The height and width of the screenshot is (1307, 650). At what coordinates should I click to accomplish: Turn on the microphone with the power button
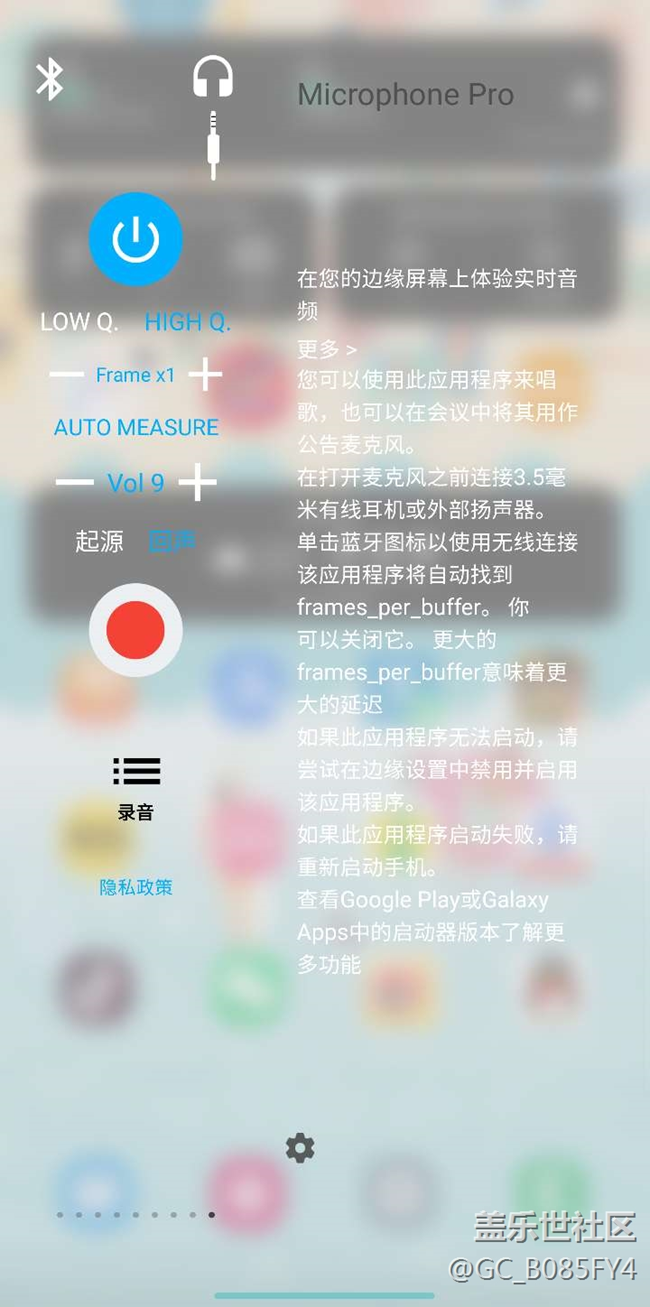pyautogui.click(x=136, y=240)
